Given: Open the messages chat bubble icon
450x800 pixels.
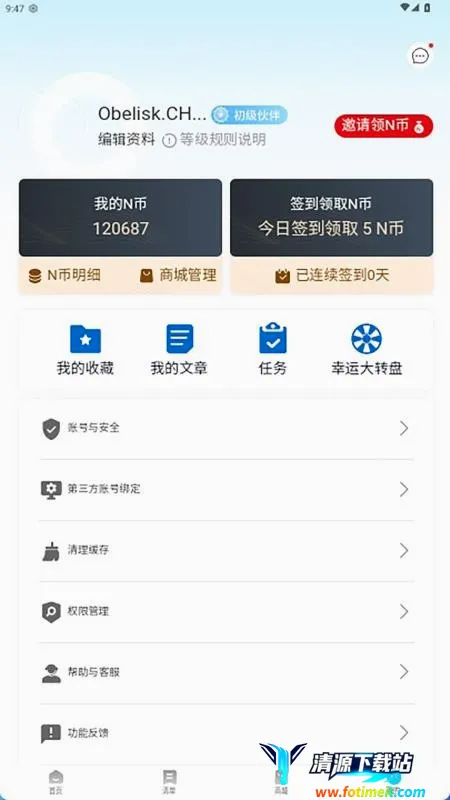Looking at the screenshot, I should pos(420,56).
